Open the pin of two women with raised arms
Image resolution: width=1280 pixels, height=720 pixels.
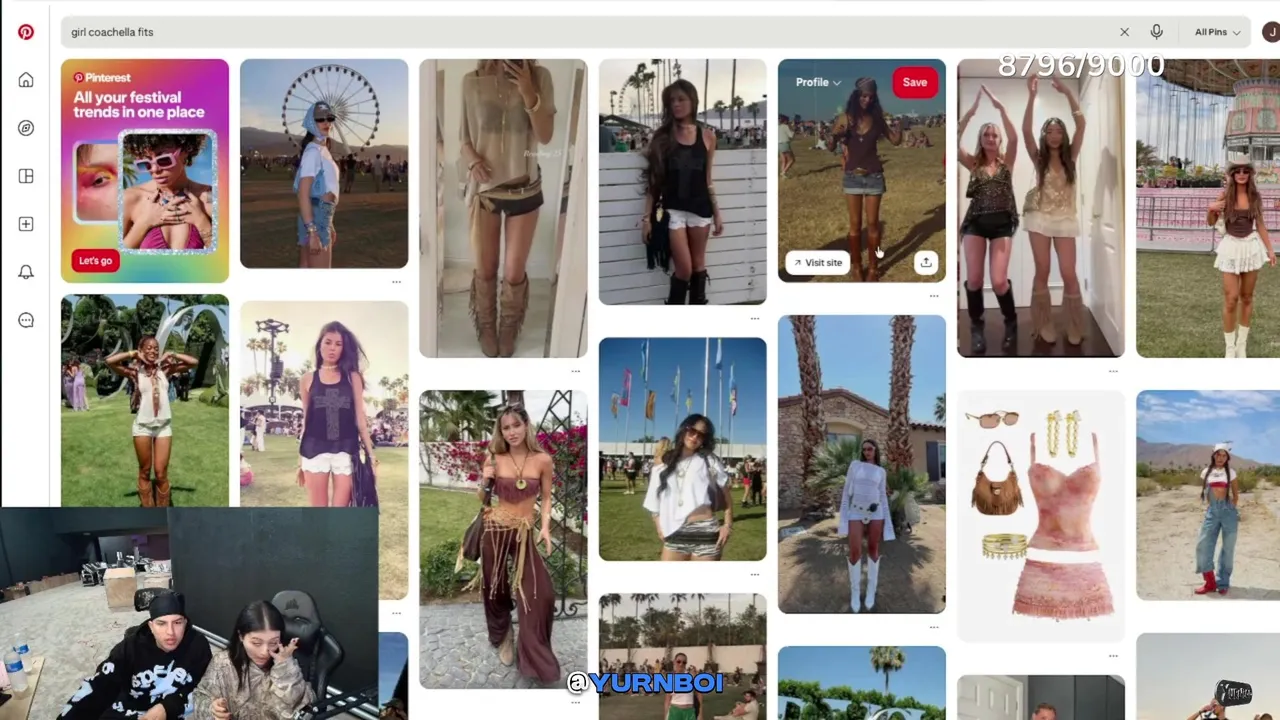(1040, 208)
